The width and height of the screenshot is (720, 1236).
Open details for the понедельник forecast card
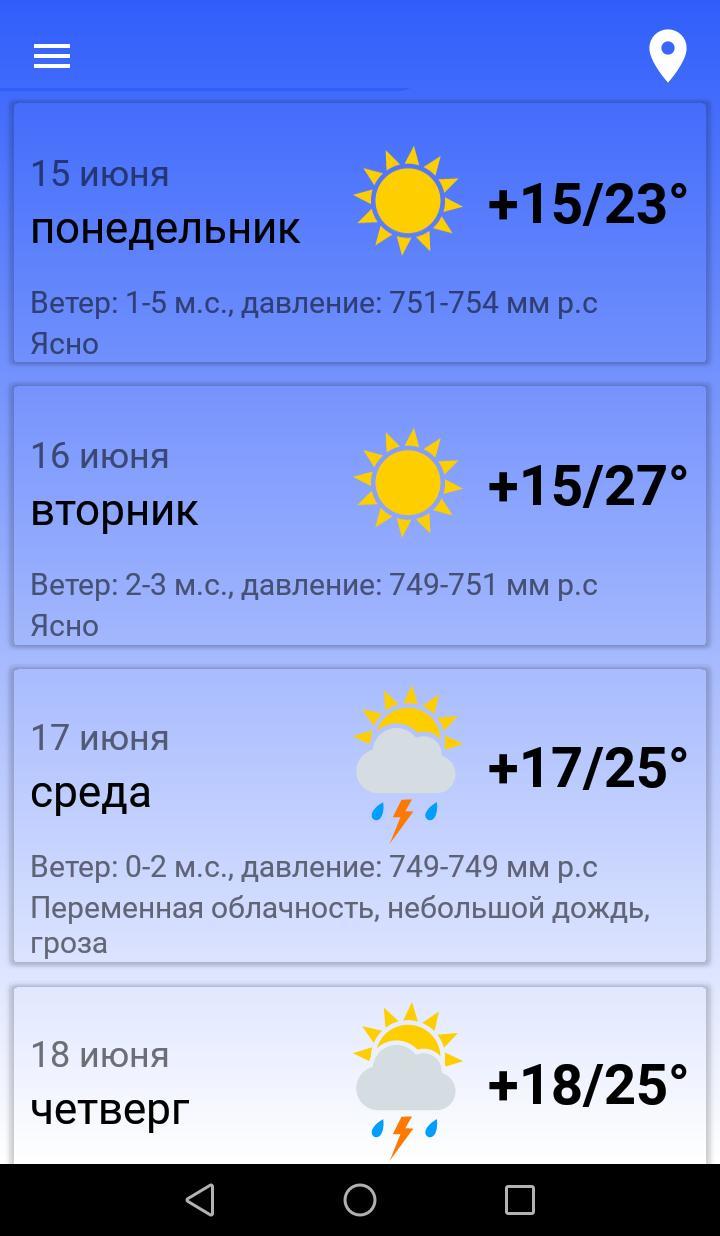[360, 232]
